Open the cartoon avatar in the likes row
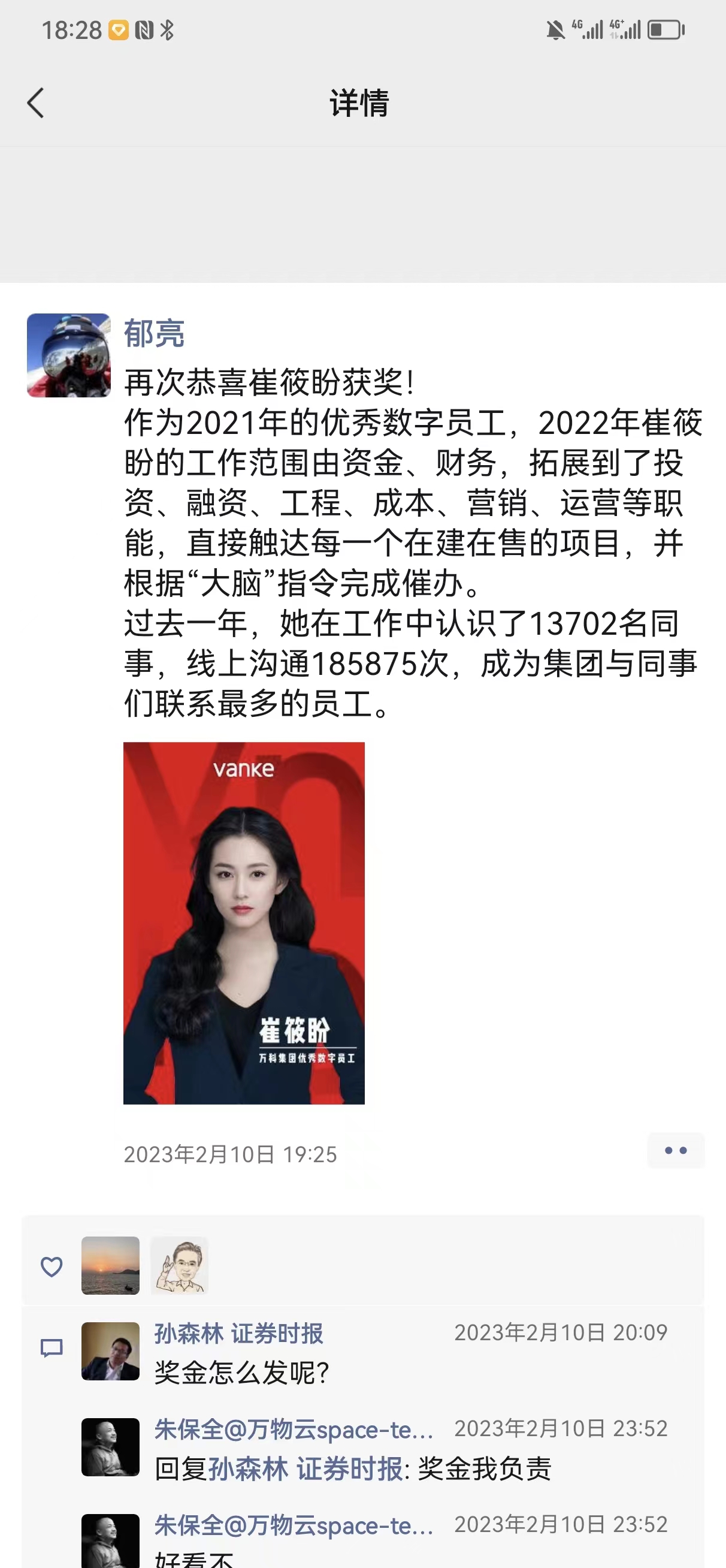Viewport: 726px width, 1568px height. pyautogui.click(x=180, y=1265)
